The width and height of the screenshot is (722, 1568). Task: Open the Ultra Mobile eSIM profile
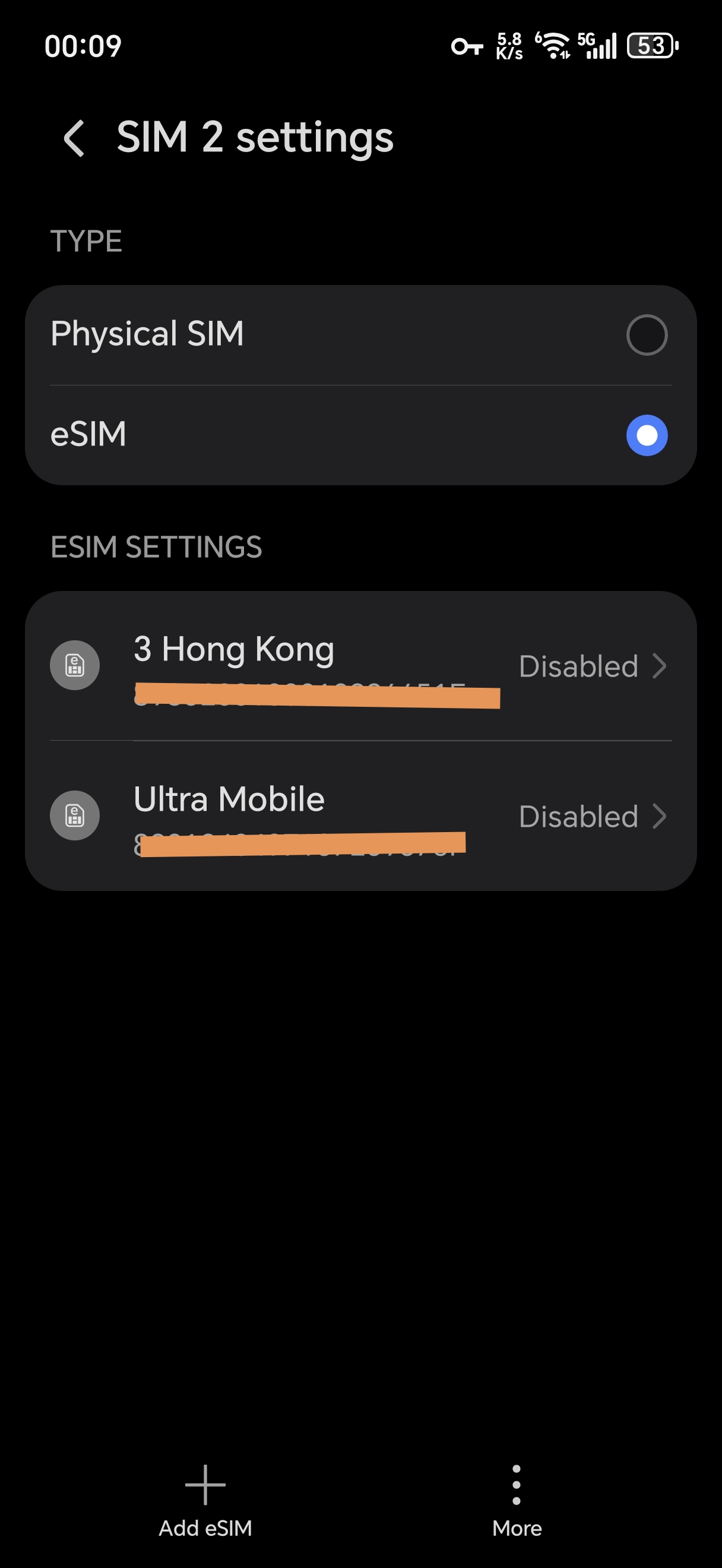pos(360,815)
